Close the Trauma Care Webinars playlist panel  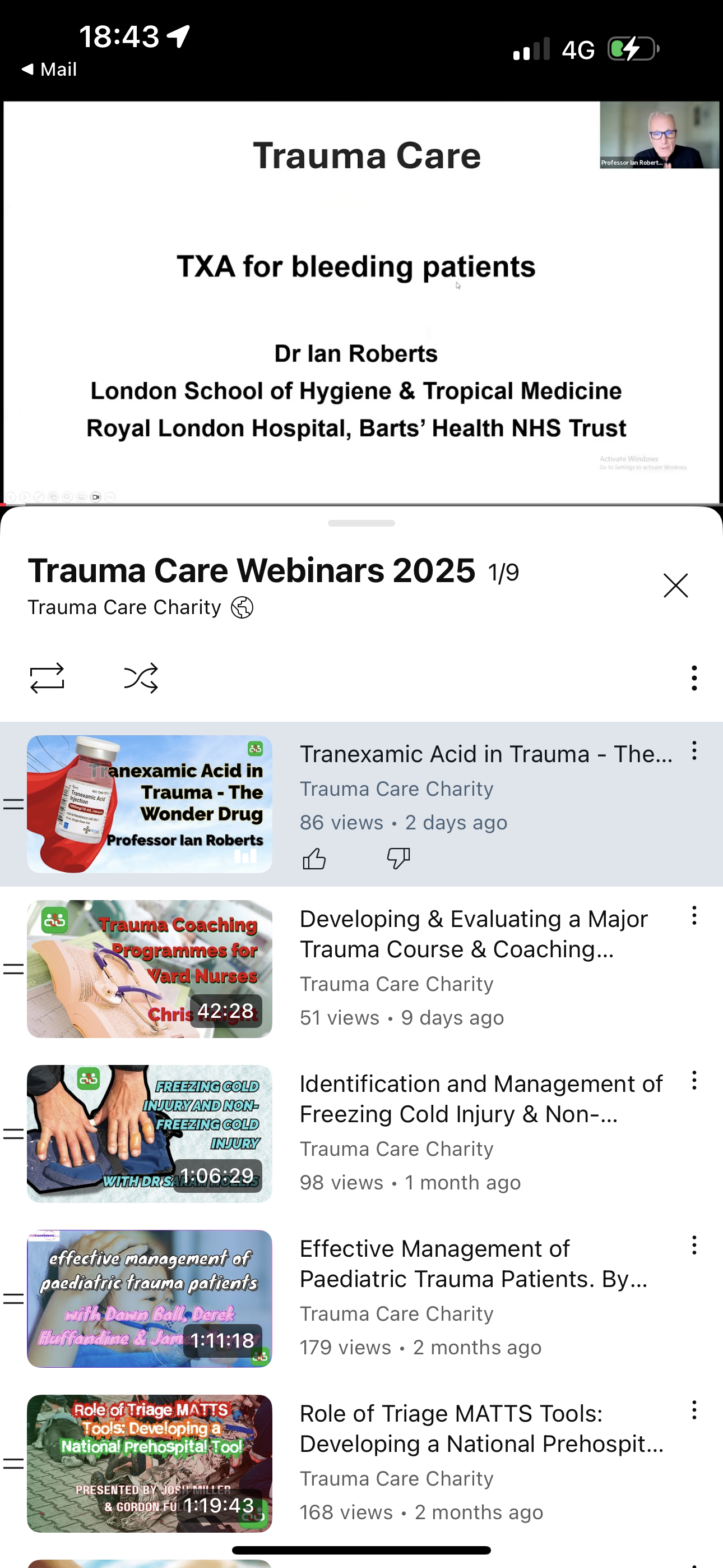[x=675, y=585]
